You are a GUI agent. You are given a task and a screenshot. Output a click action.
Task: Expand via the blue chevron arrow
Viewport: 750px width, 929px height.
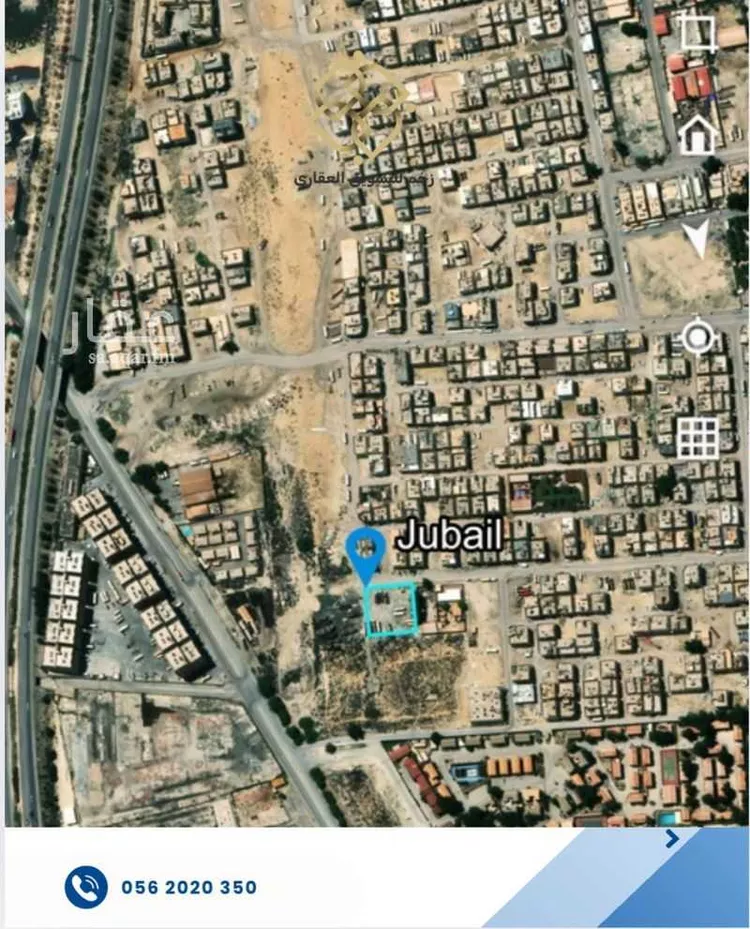[670, 841]
